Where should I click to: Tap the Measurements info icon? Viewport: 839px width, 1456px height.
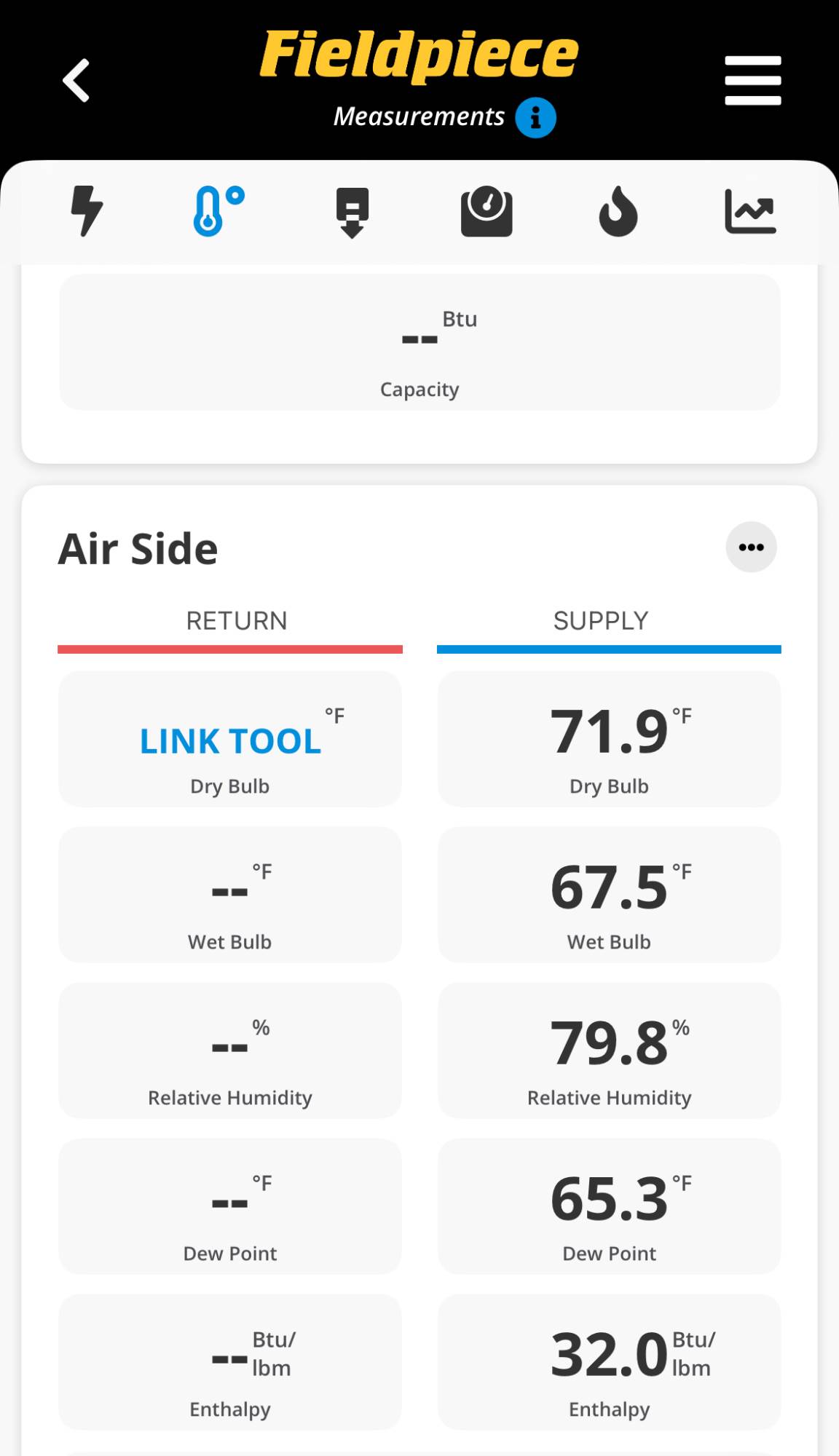(x=535, y=117)
